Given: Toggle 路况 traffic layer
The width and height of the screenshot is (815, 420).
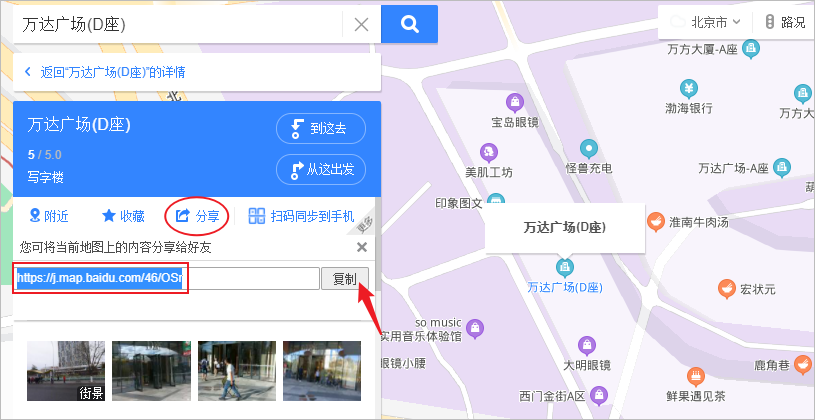Looking at the screenshot, I should (x=785, y=22).
